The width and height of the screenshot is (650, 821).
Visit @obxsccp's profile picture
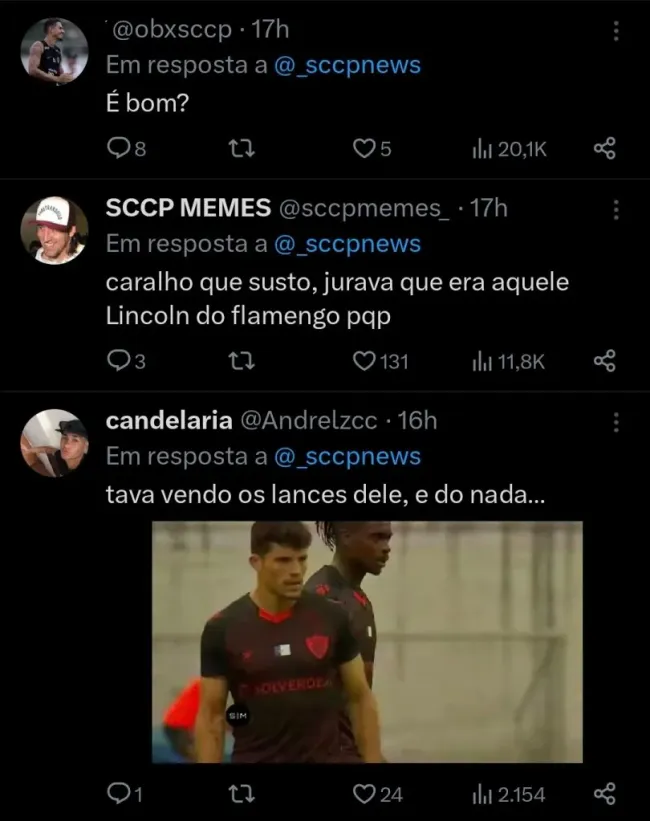(54, 50)
